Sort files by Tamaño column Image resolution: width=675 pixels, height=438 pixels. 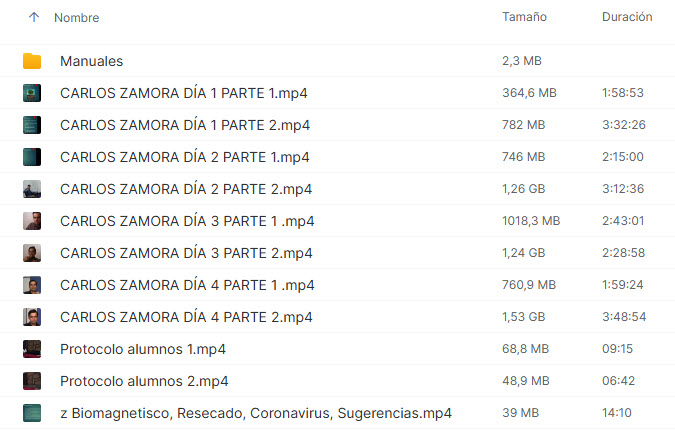[x=525, y=17]
